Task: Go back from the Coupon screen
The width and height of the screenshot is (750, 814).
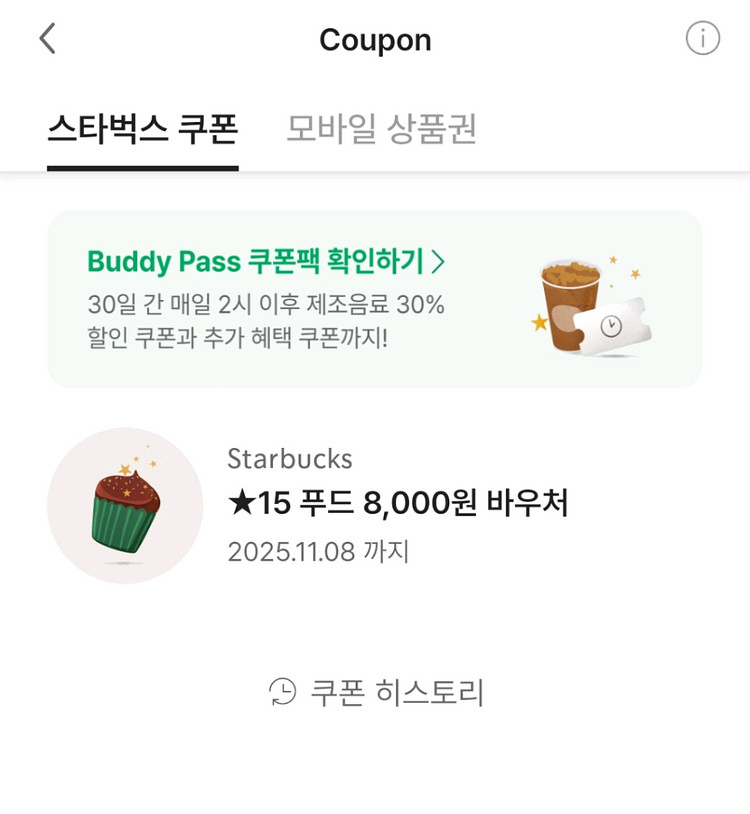Action: (x=47, y=39)
